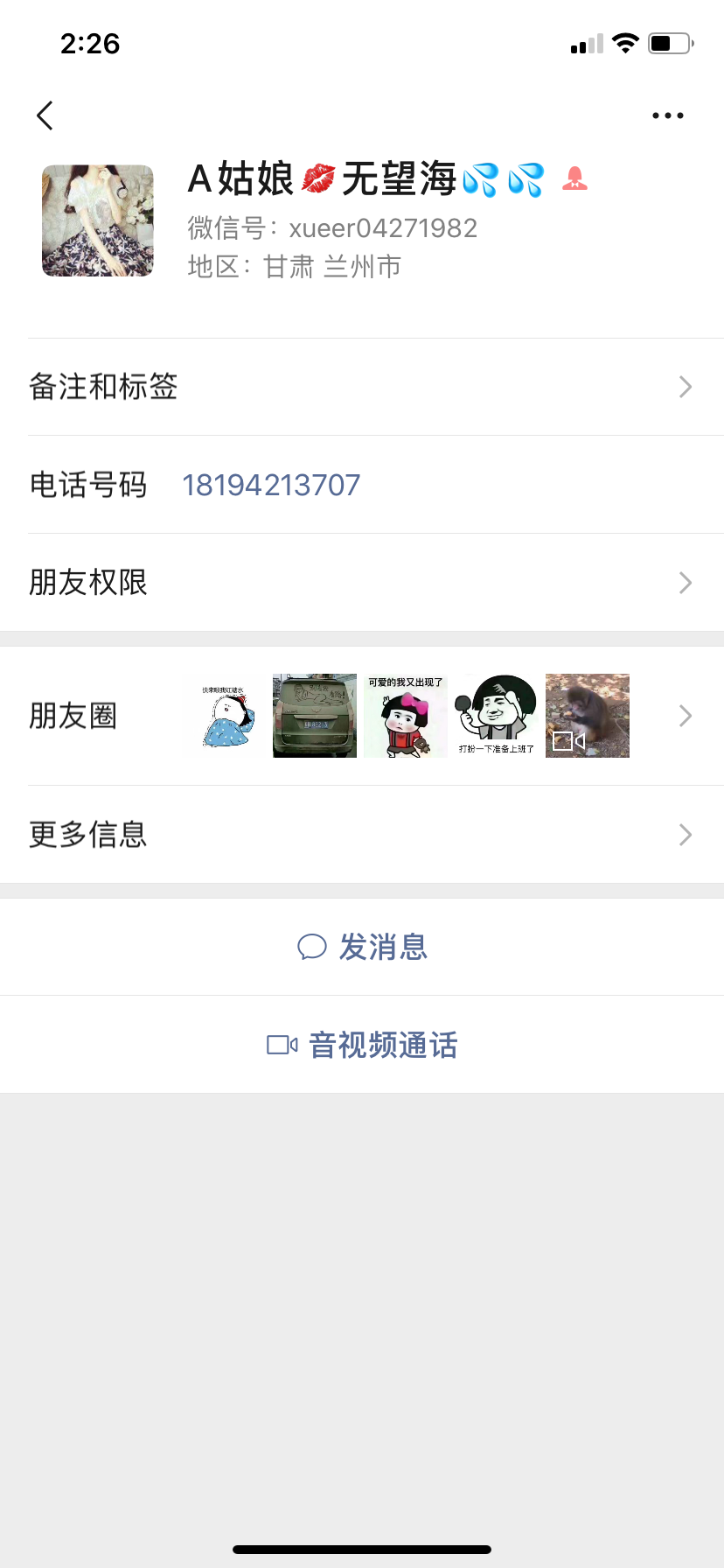Tap the back arrow to return
This screenshot has height=1568, width=724.
45,115
